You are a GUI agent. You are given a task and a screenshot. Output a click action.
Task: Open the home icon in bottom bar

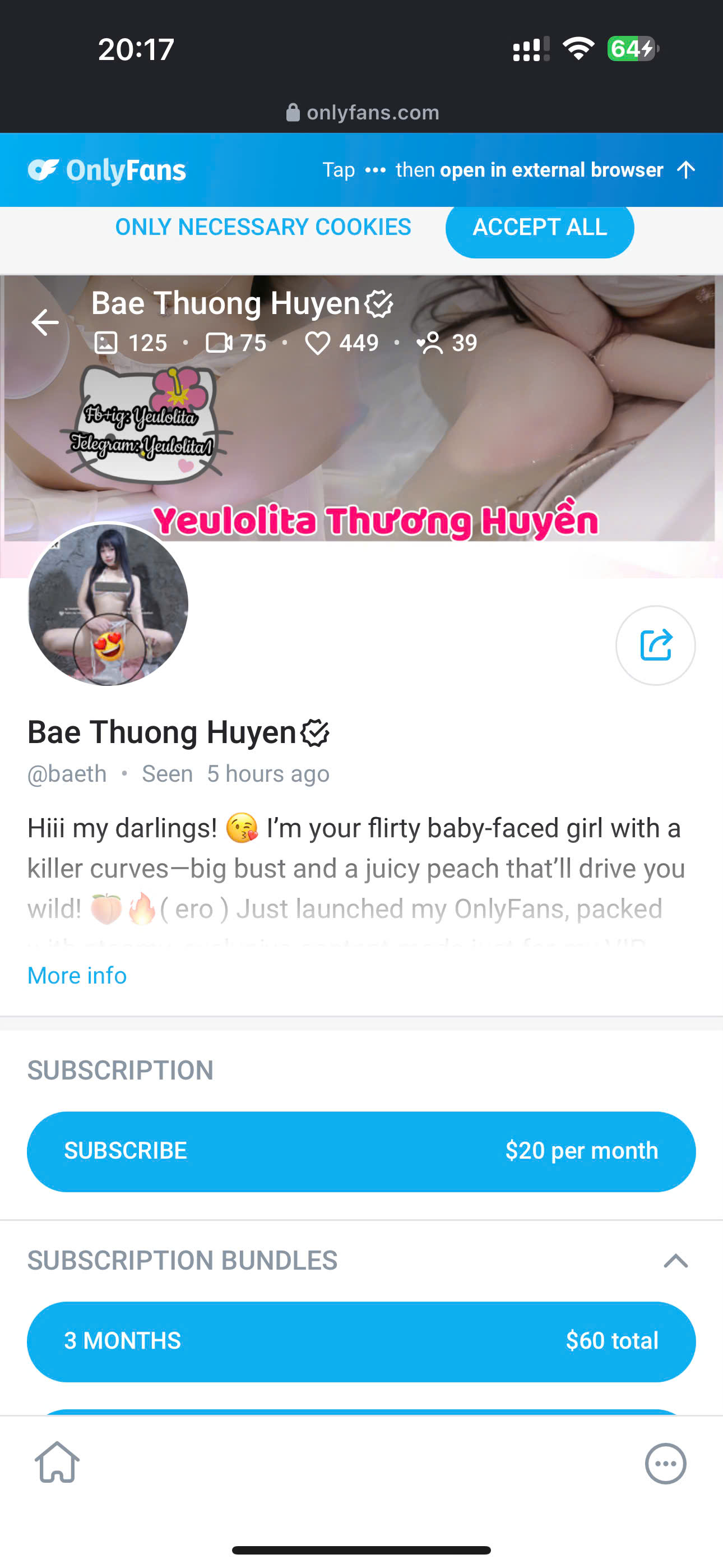[57, 1463]
